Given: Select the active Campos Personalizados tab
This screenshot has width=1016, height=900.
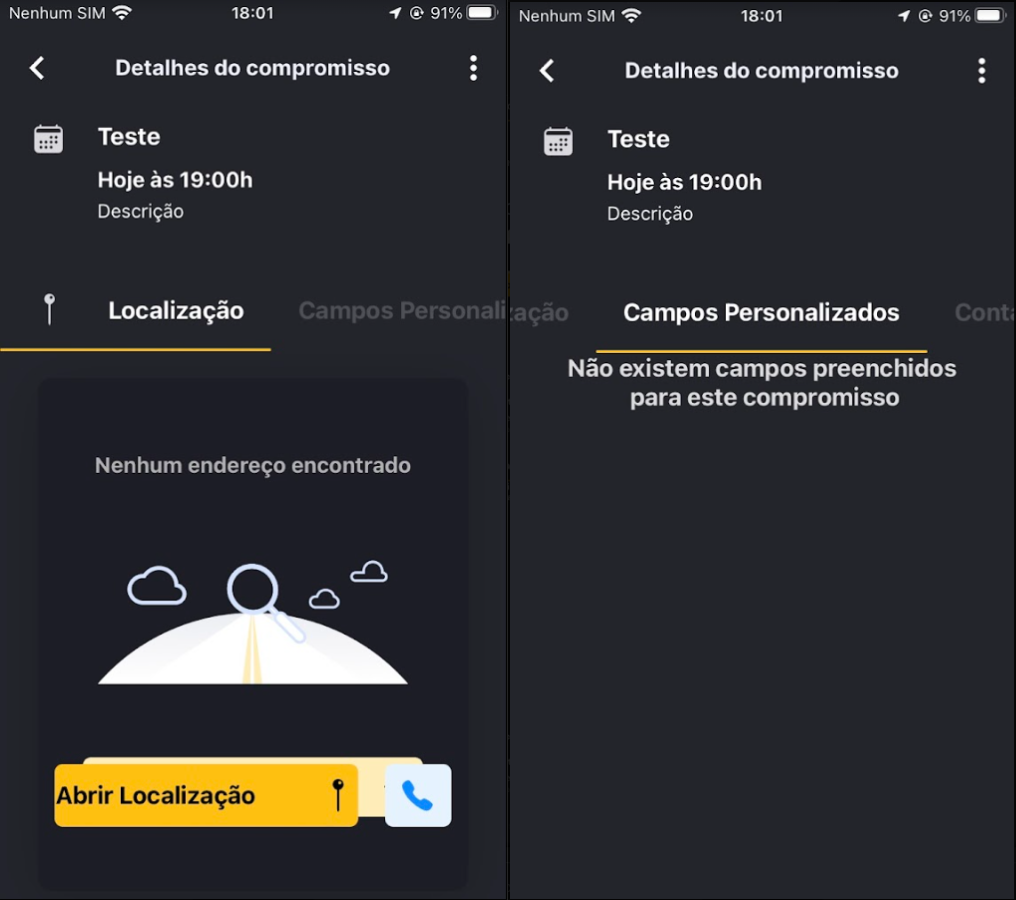Looking at the screenshot, I should [761, 313].
